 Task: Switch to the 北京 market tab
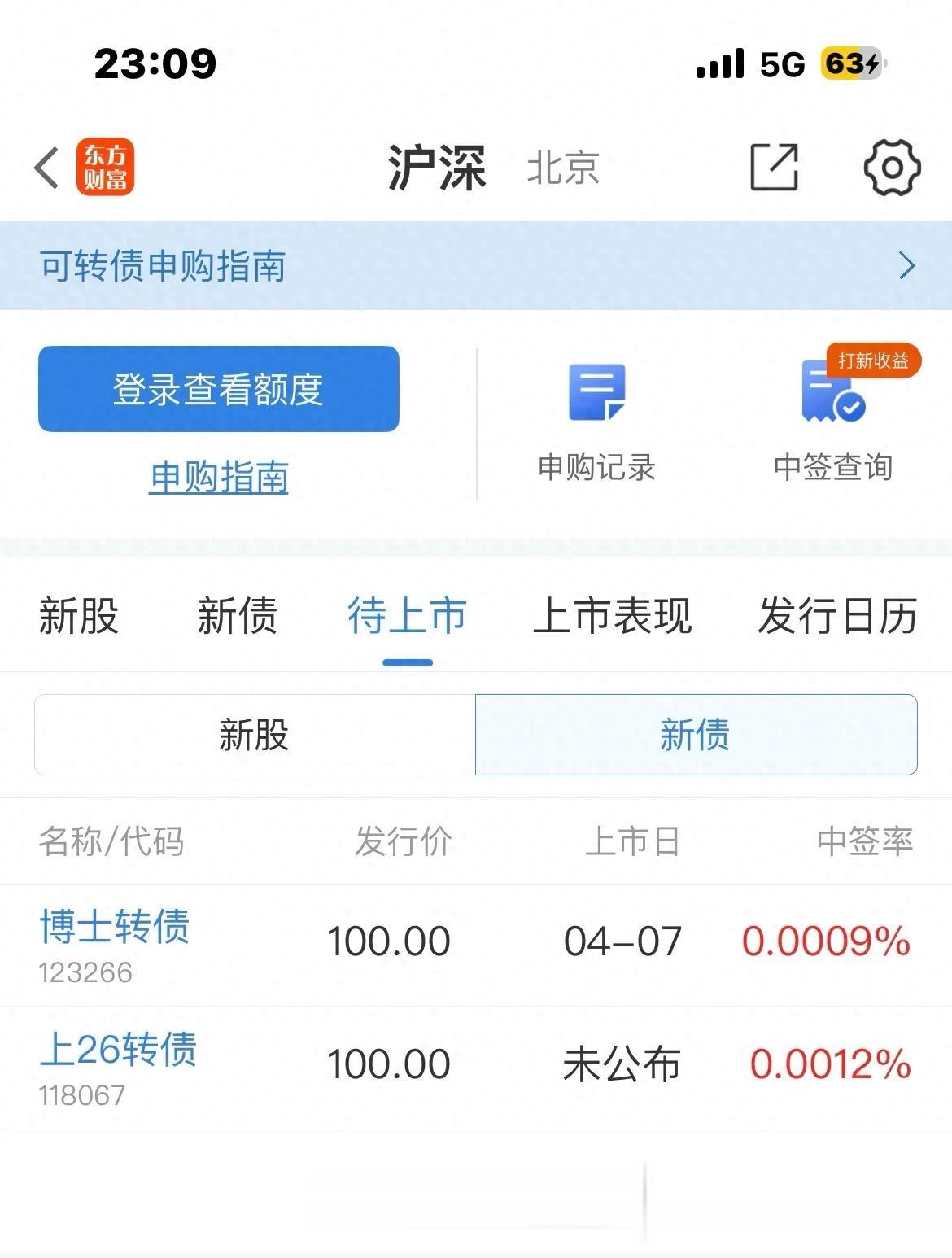[x=563, y=168]
